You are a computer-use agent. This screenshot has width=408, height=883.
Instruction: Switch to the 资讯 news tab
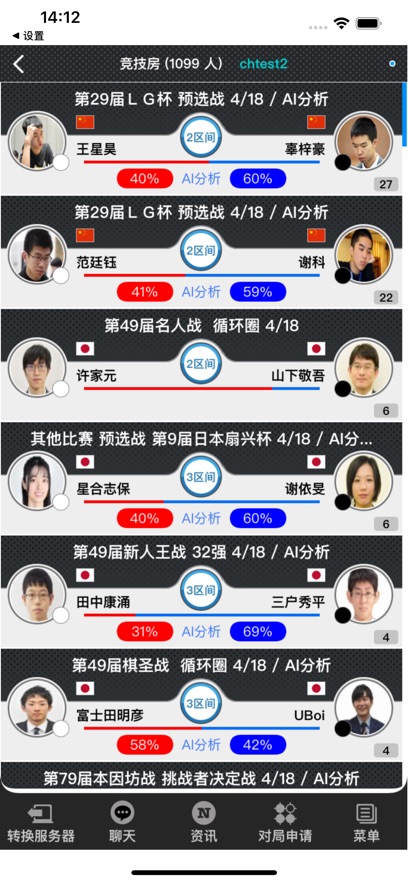tap(204, 823)
